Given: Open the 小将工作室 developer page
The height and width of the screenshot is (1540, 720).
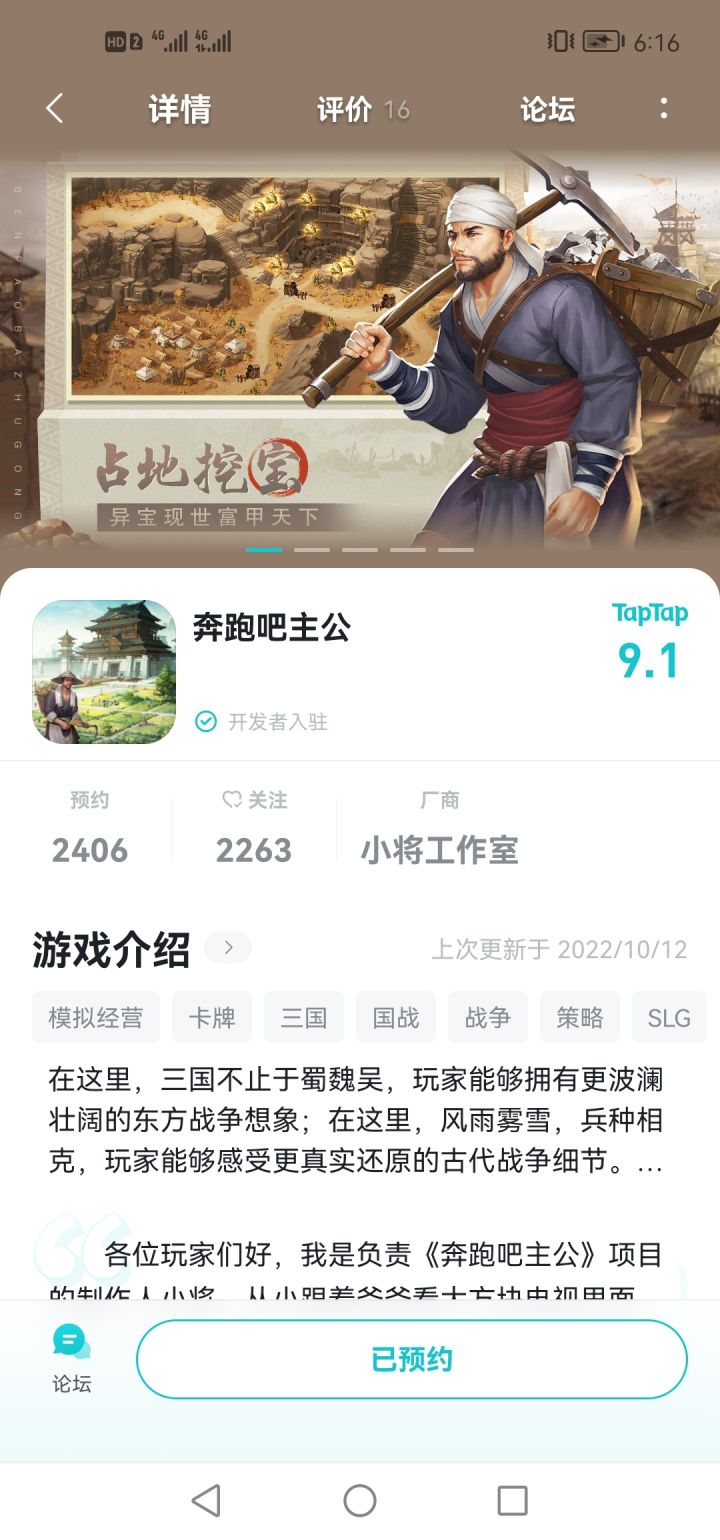Looking at the screenshot, I should click(x=438, y=849).
